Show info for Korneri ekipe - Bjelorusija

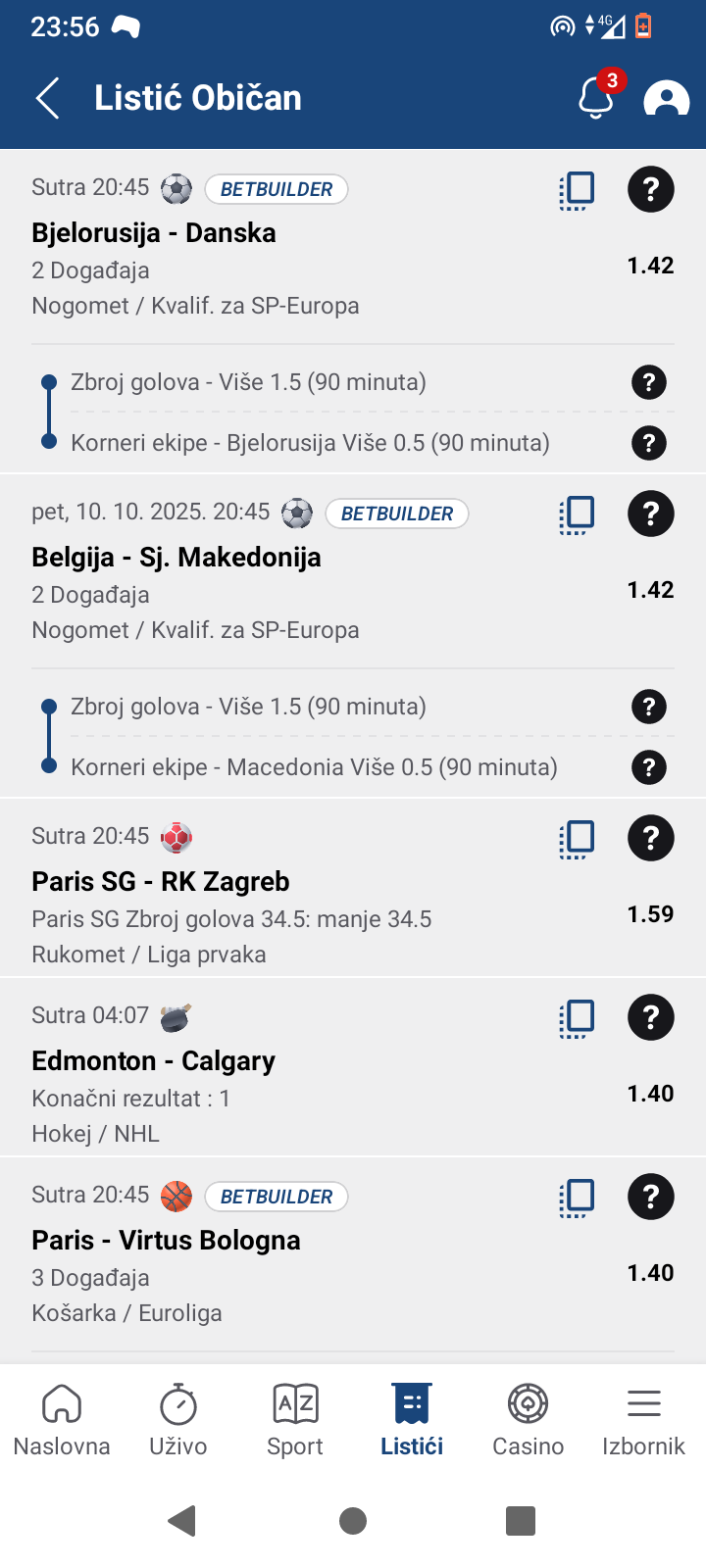tap(648, 443)
